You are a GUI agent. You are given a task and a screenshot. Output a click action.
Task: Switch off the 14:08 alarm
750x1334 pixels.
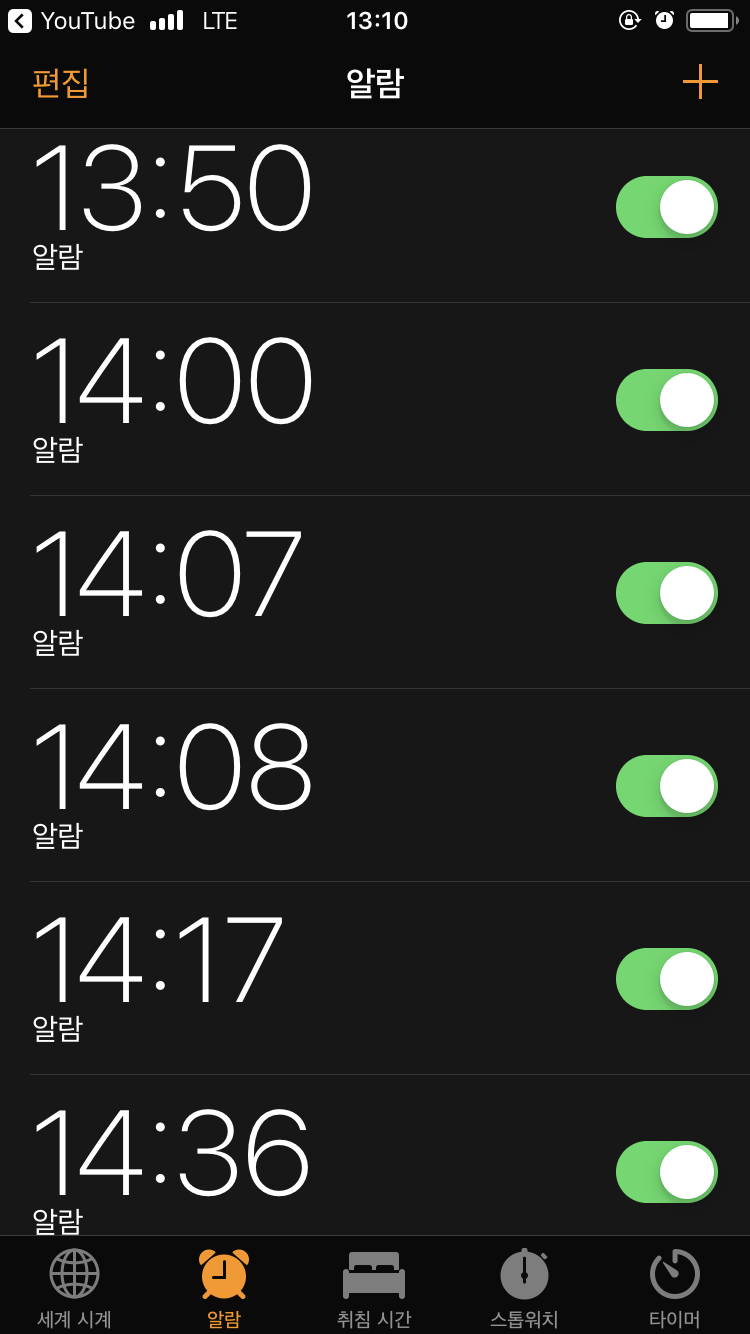pos(667,786)
